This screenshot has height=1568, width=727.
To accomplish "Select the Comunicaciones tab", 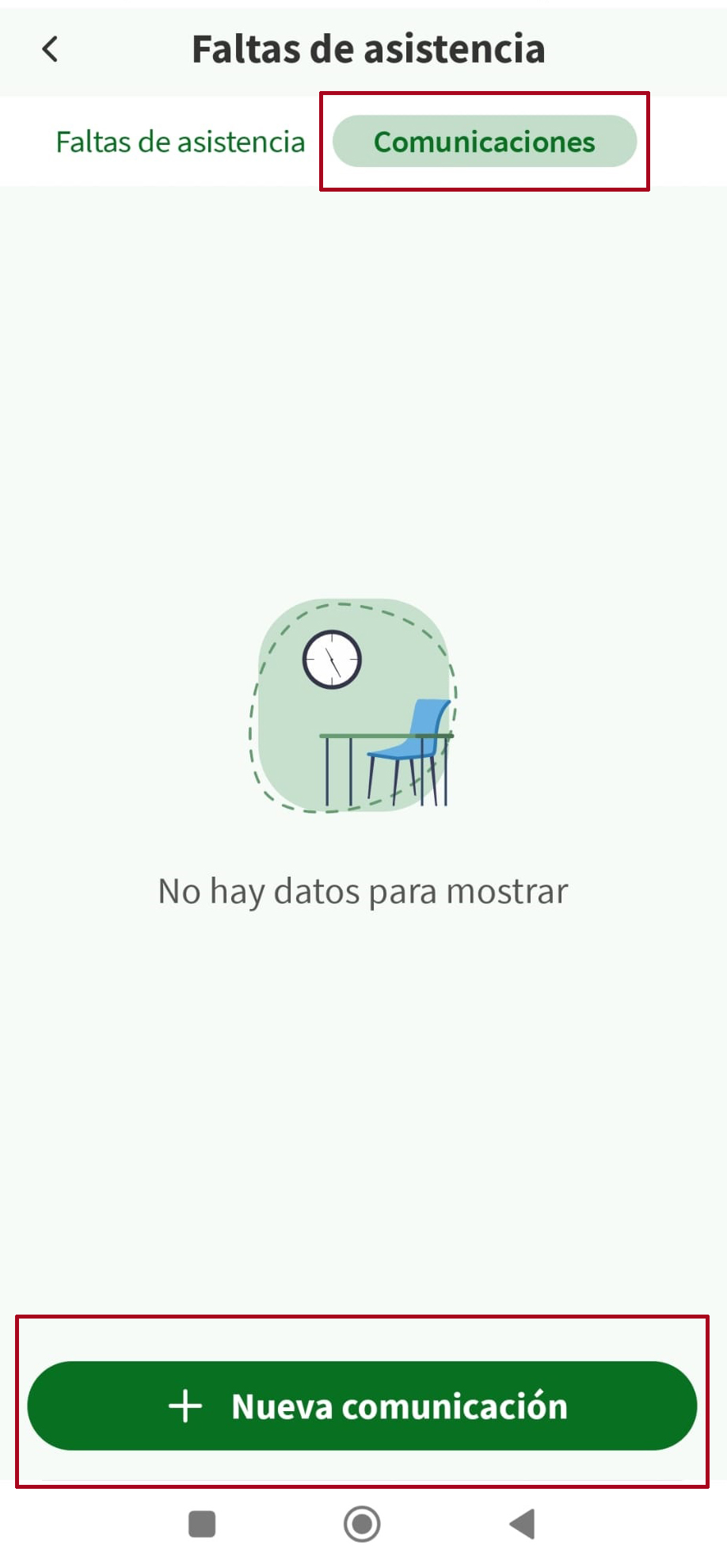I will (484, 142).
